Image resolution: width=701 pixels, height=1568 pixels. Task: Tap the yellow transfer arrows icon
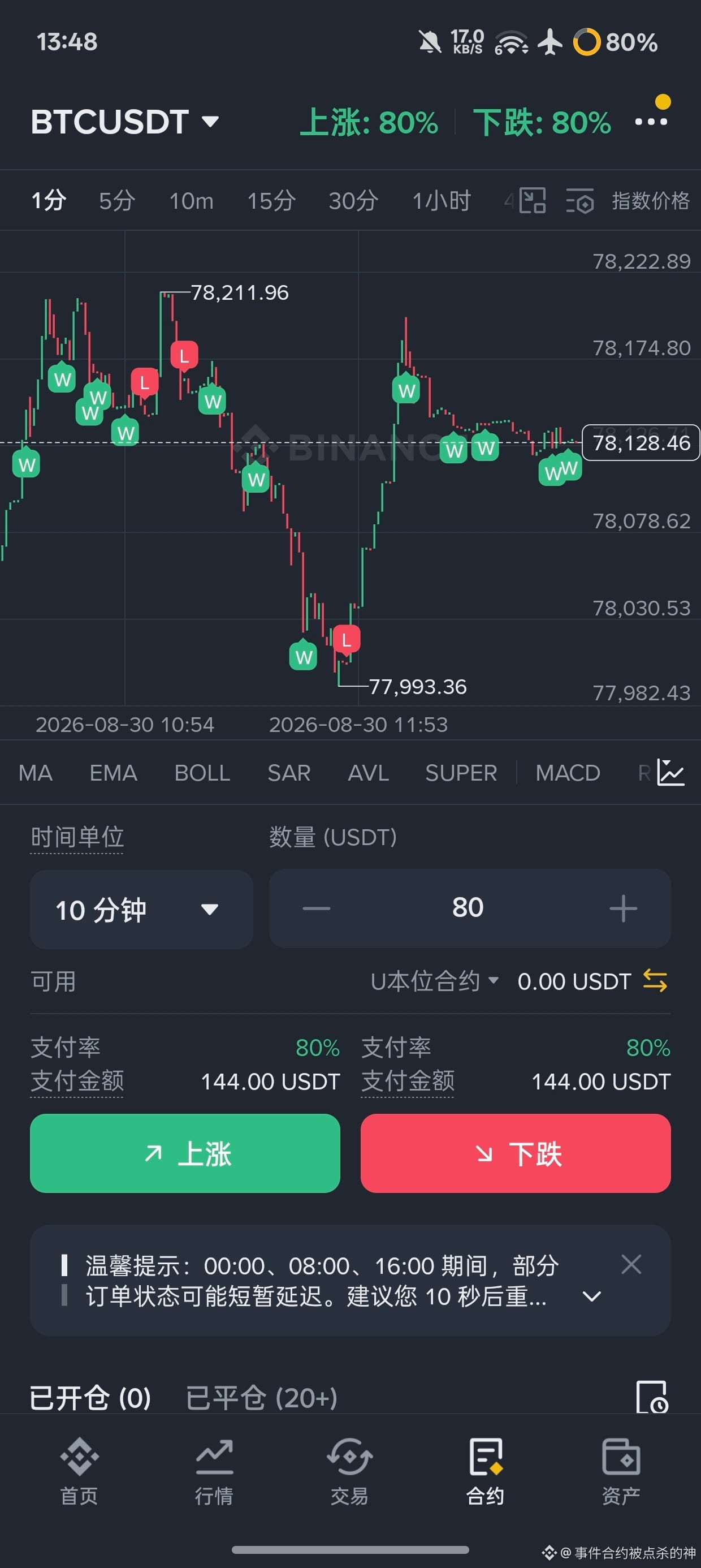[655, 981]
